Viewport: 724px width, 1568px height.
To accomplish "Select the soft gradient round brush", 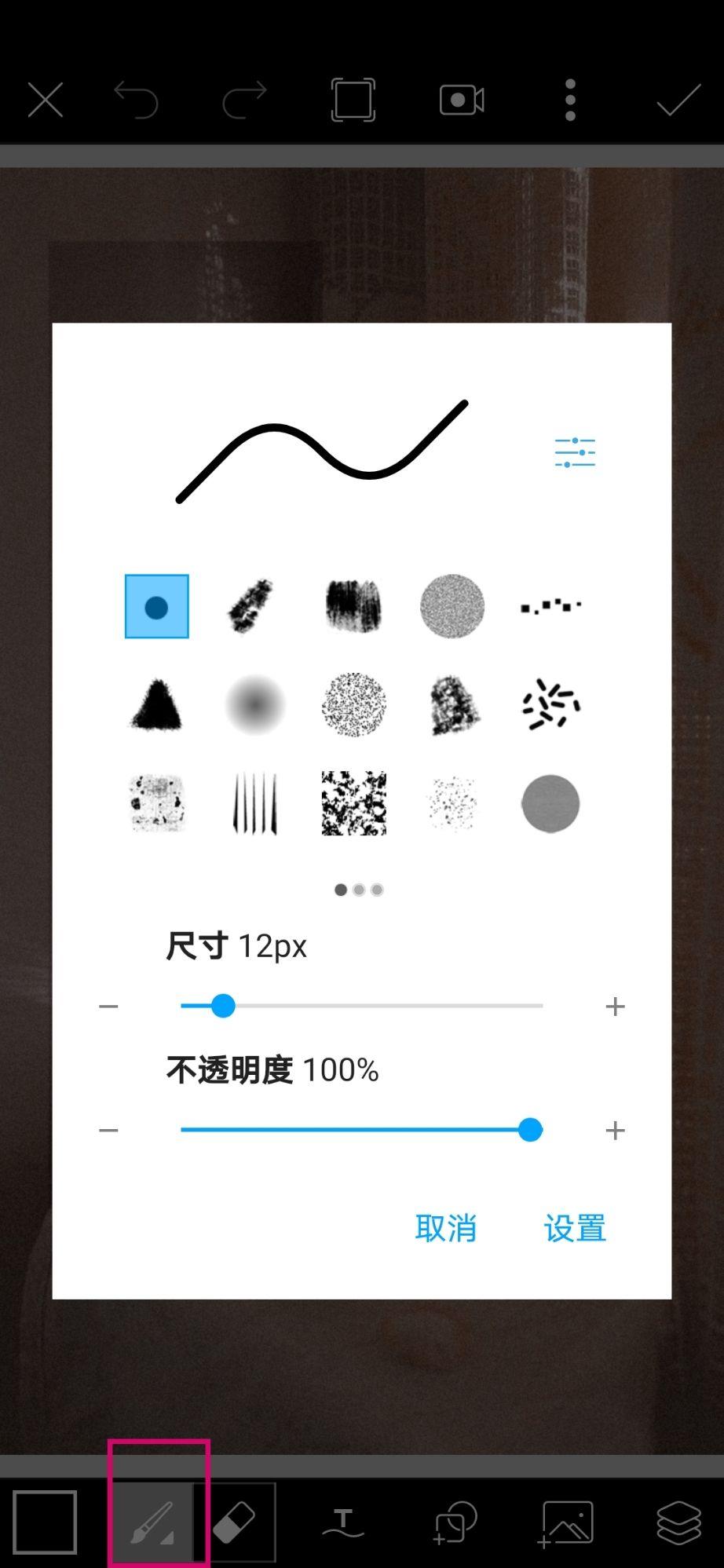I will tap(254, 704).
